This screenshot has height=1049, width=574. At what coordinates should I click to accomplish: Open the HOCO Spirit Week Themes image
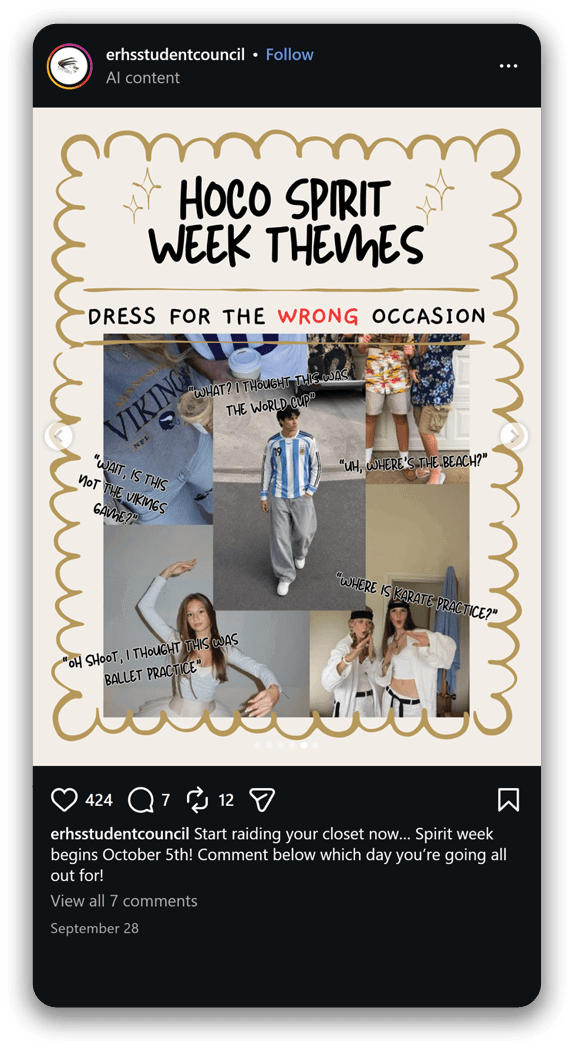(x=287, y=436)
